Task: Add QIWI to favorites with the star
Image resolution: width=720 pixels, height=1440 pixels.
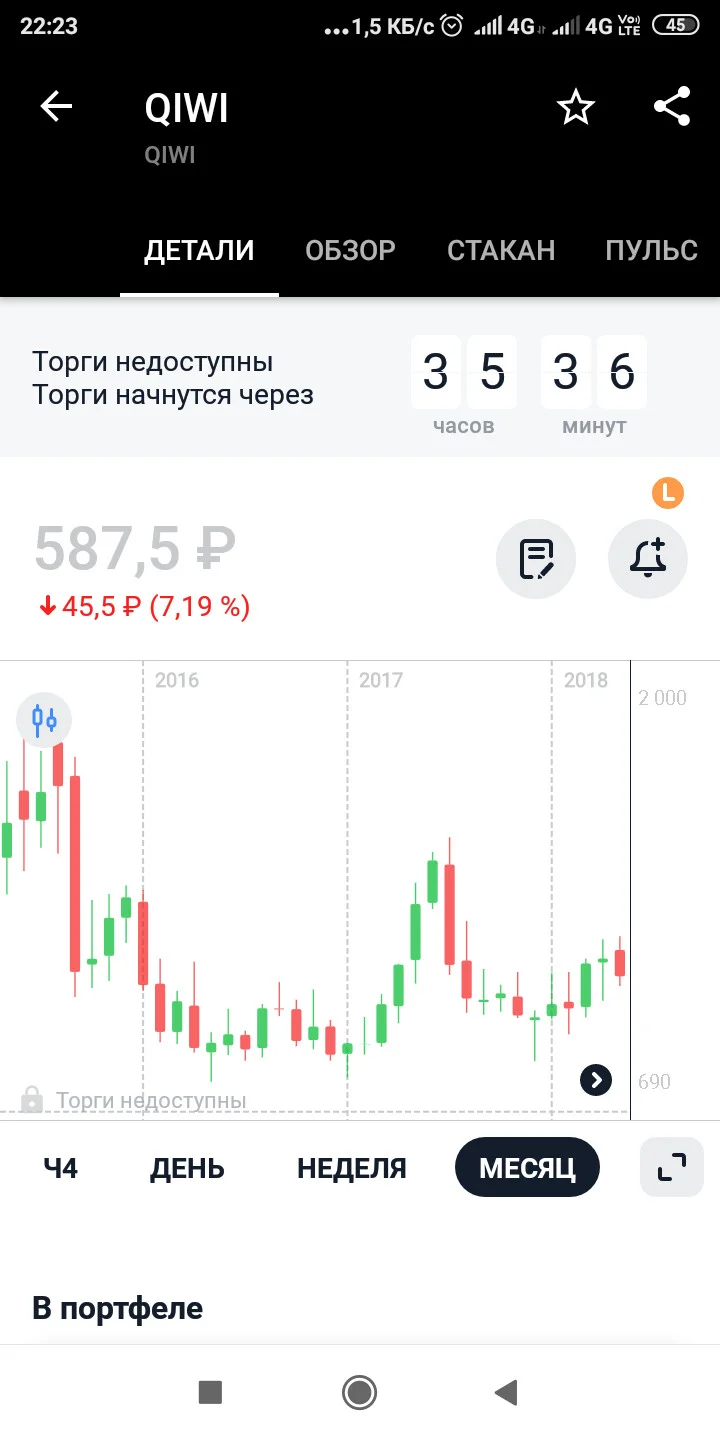Action: click(x=576, y=107)
